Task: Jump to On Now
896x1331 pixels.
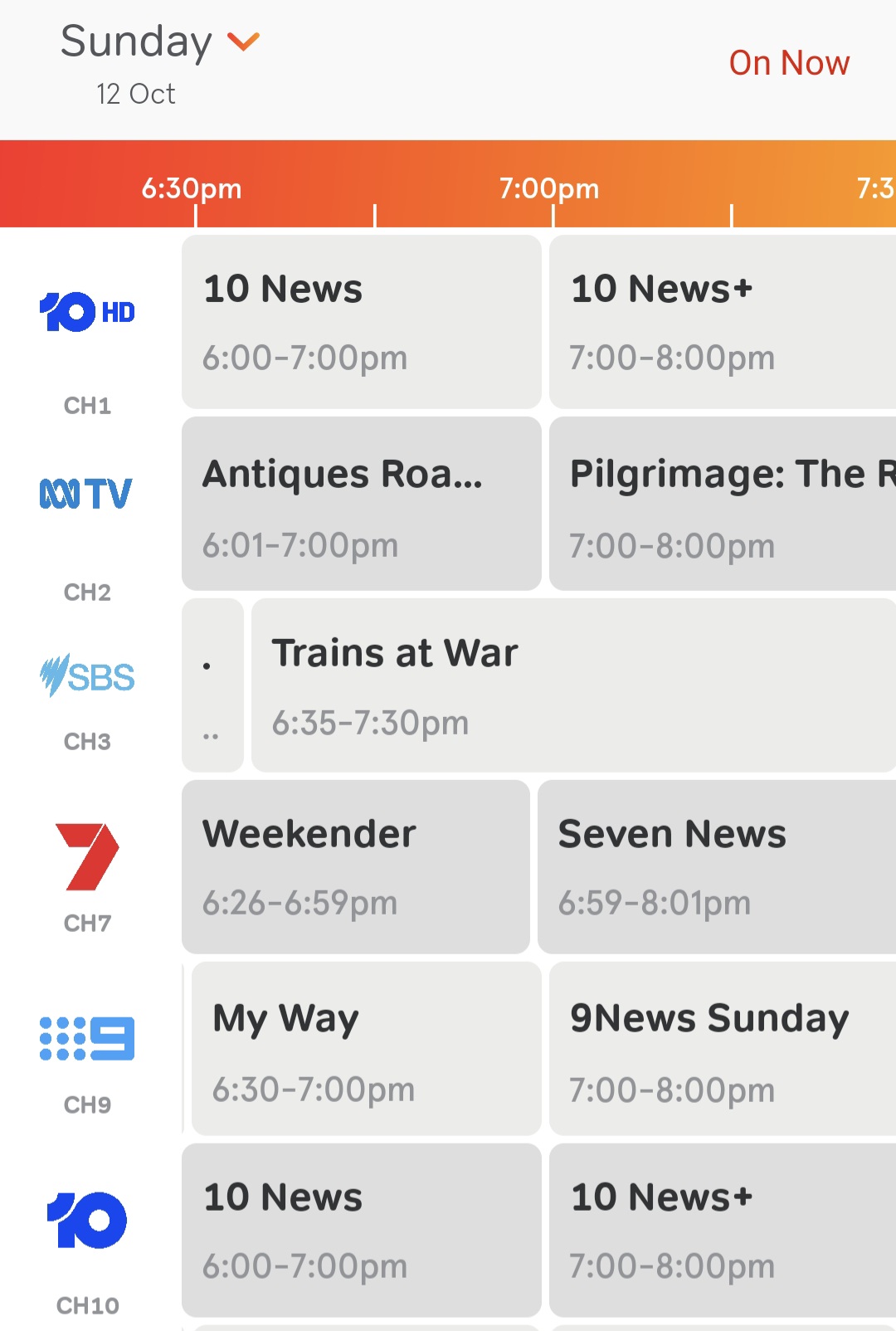Action: point(788,63)
